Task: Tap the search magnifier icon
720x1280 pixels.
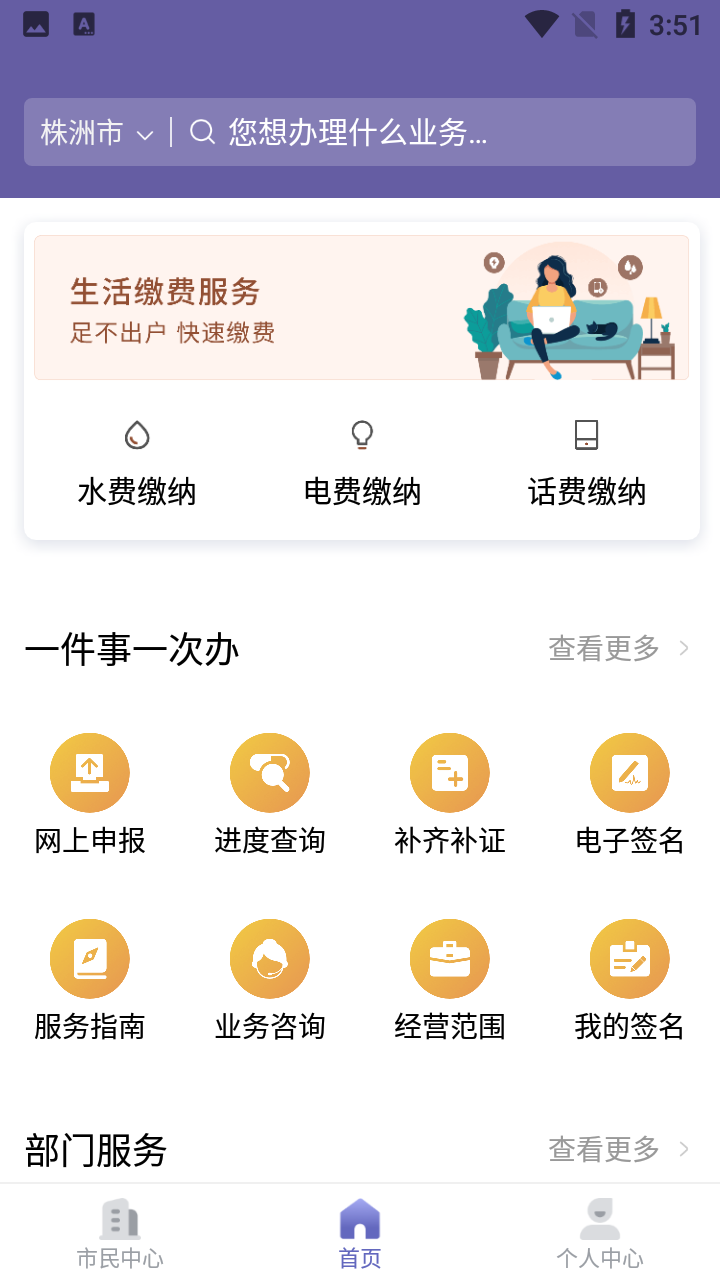Action: click(x=204, y=131)
